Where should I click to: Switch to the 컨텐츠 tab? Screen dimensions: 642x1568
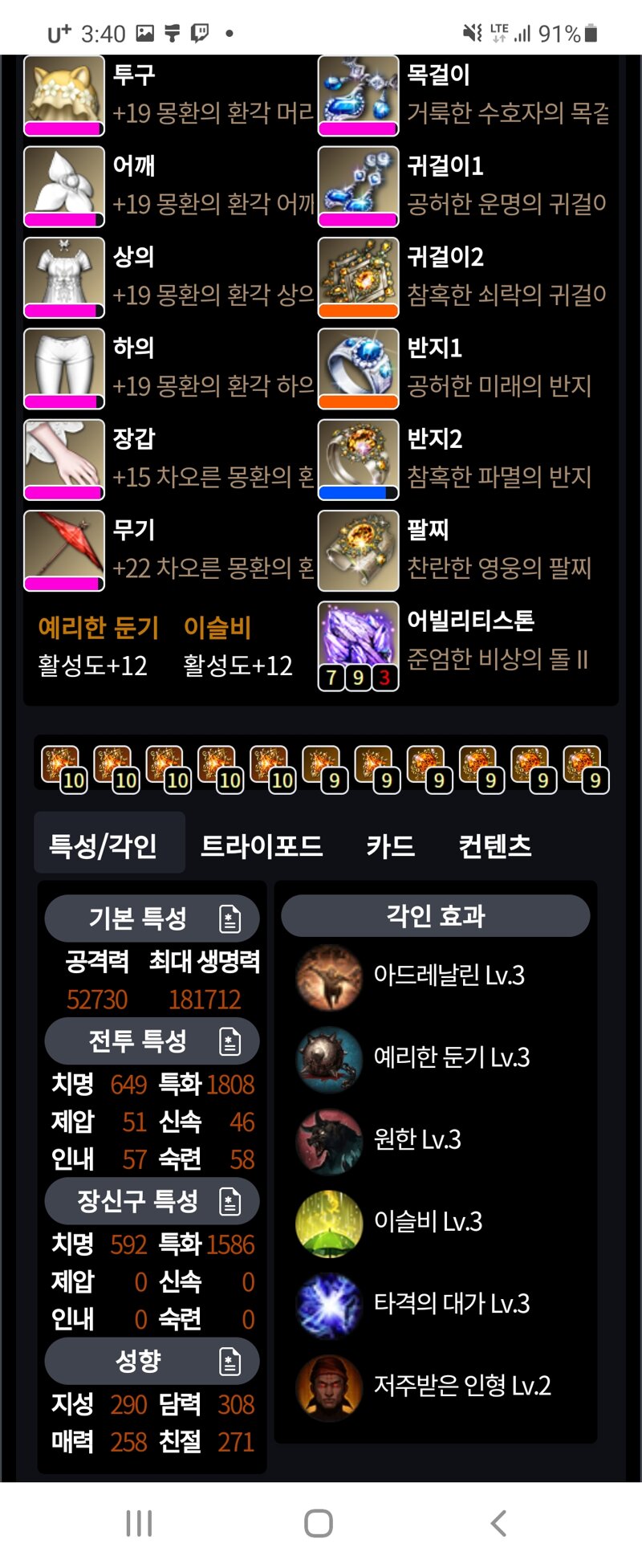[494, 845]
